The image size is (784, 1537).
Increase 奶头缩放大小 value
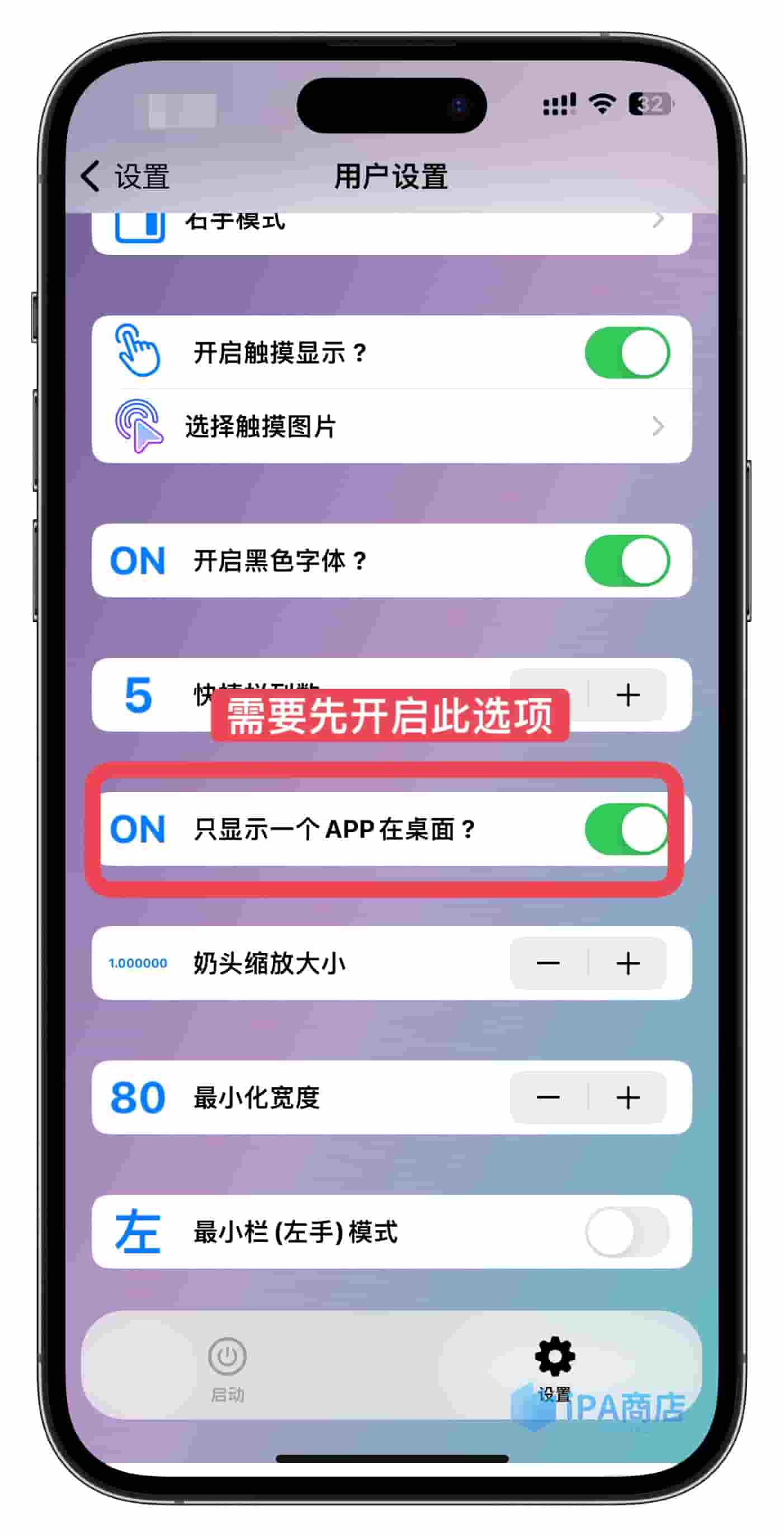[x=627, y=963]
